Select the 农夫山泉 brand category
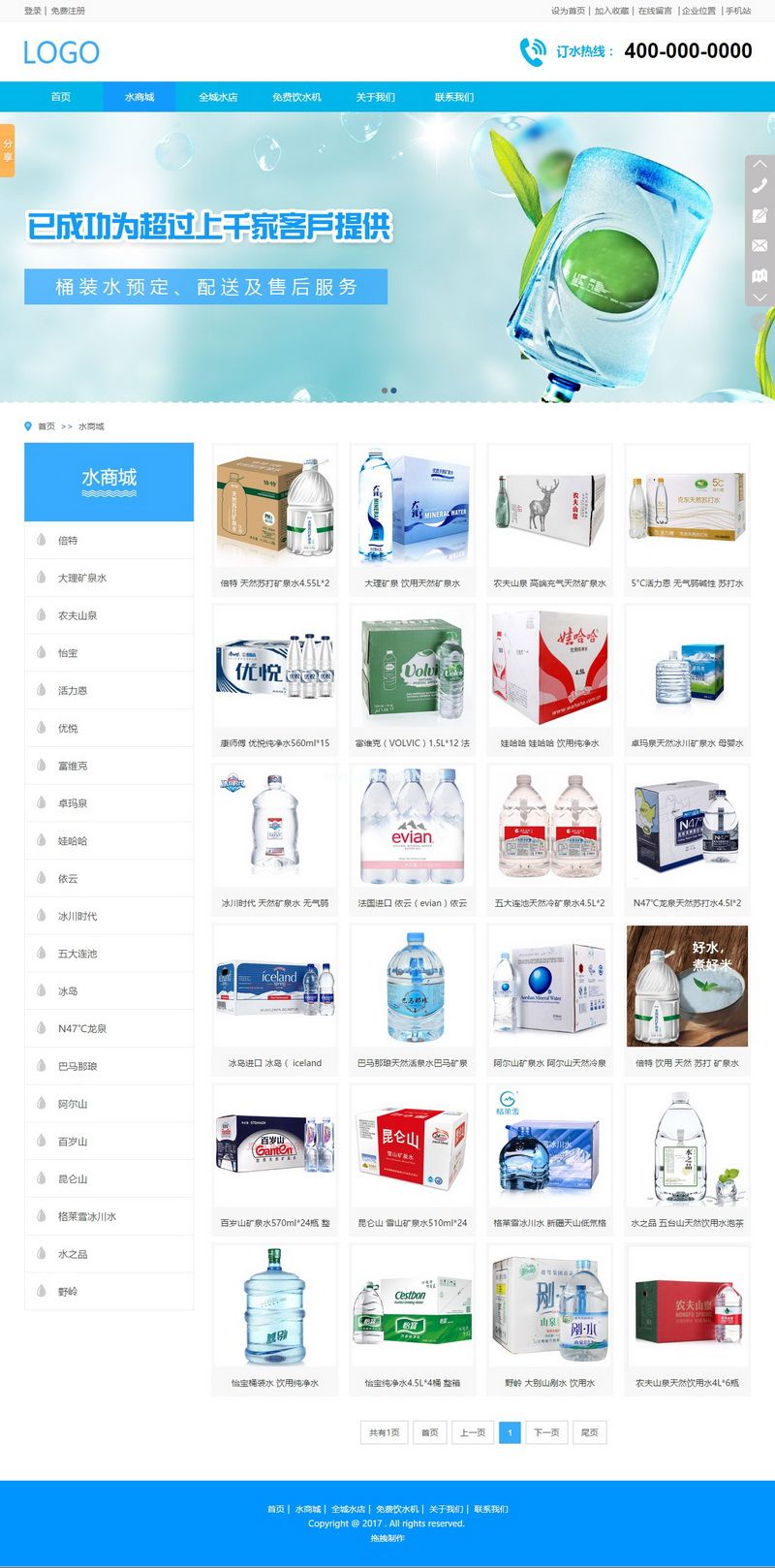The height and width of the screenshot is (1568, 775). click(77, 615)
